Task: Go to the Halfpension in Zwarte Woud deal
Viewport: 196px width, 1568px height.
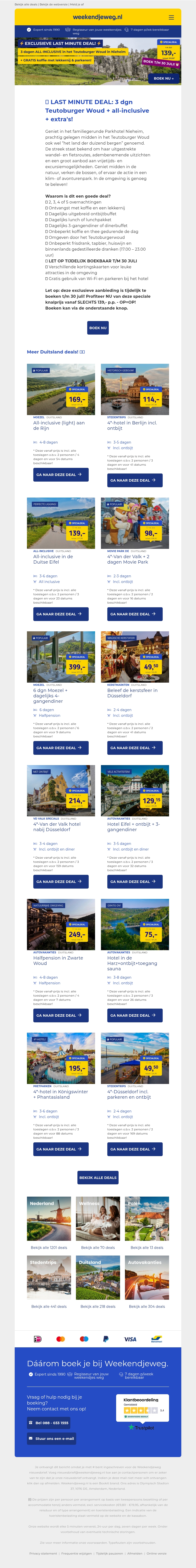Action: [61, 1015]
